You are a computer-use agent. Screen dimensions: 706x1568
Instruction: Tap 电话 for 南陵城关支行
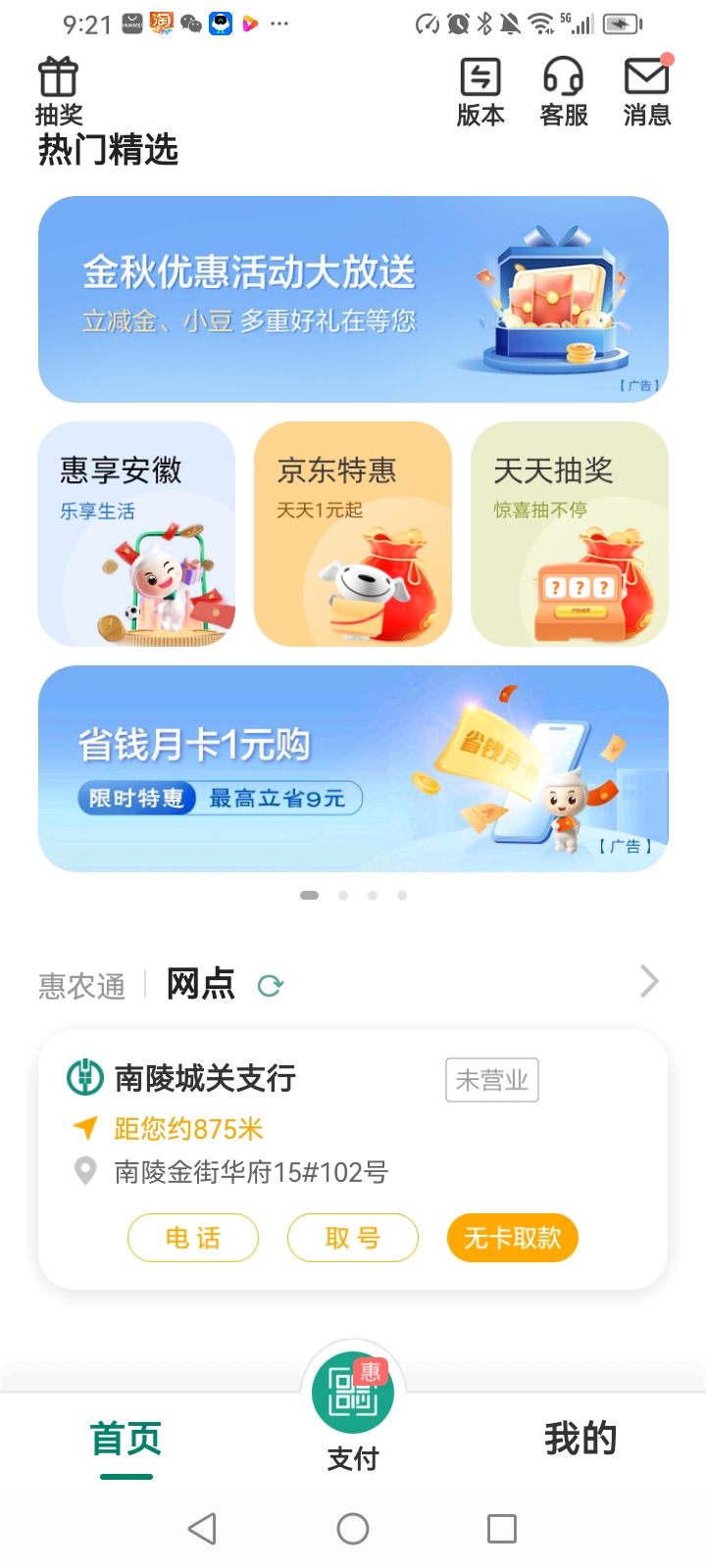tap(193, 1238)
